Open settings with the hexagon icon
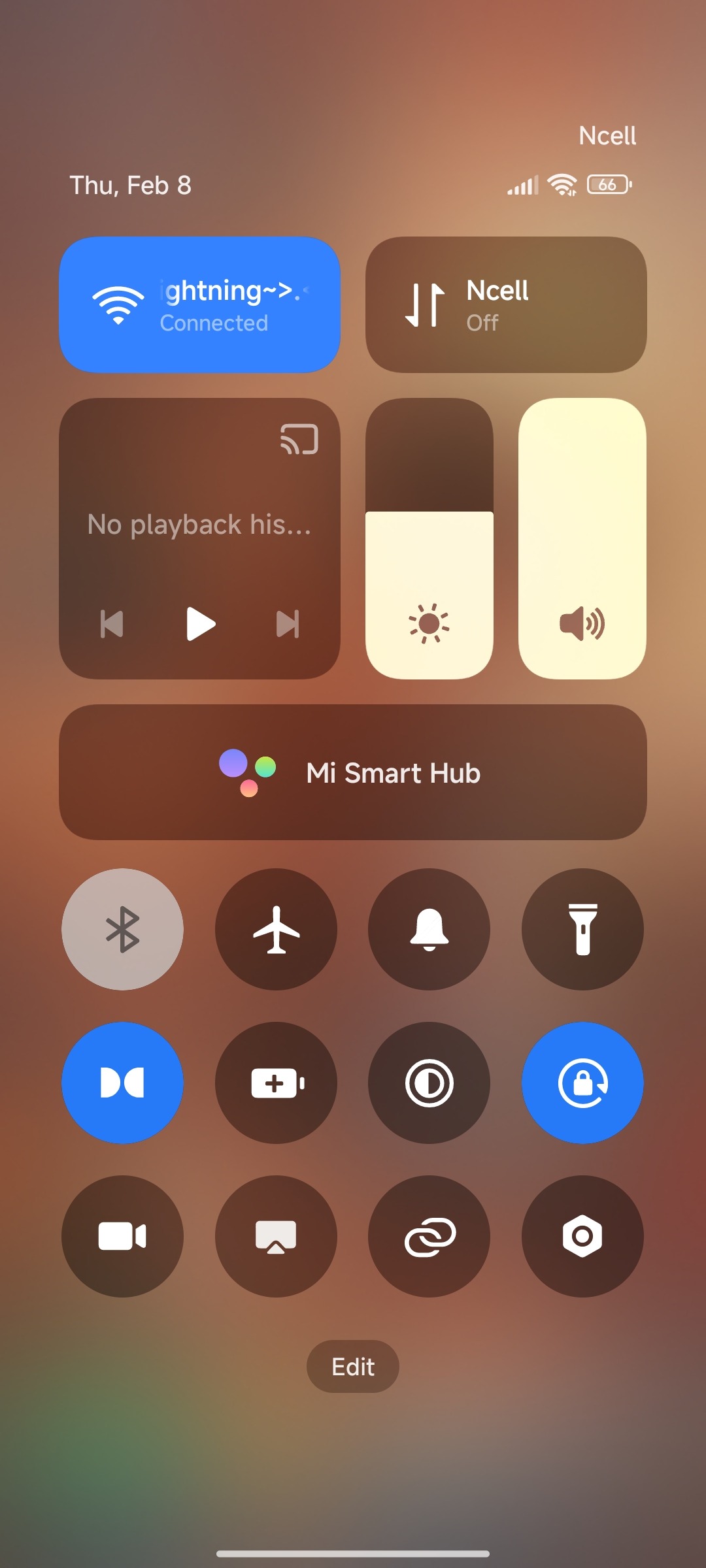Screen dimensions: 706x1568 point(582,1236)
